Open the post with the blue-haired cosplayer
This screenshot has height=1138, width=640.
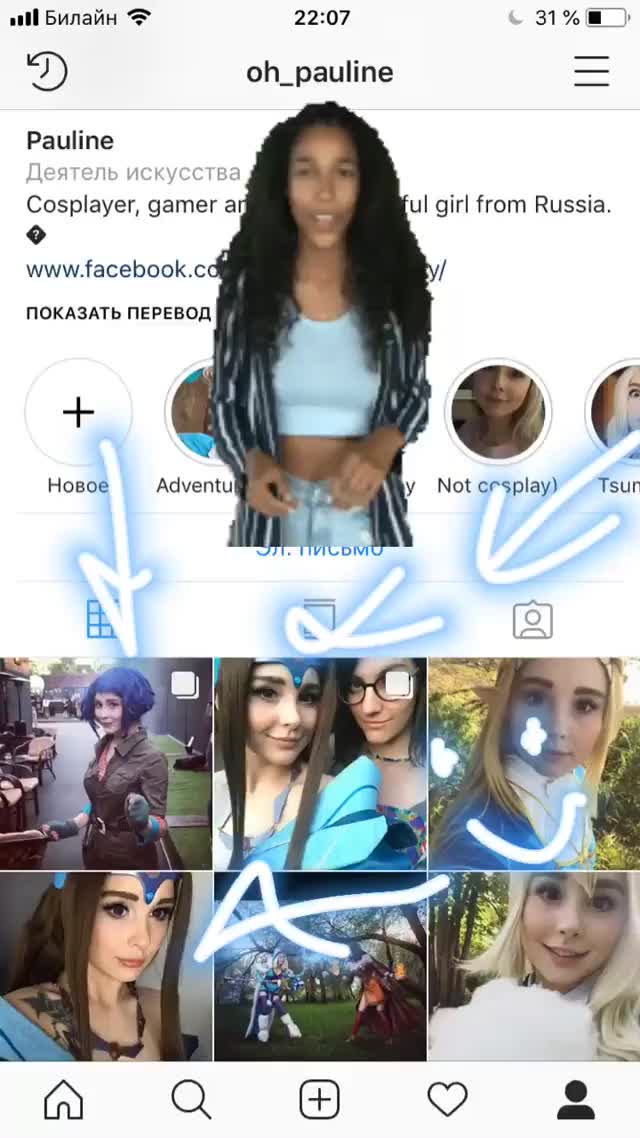click(106, 763)
